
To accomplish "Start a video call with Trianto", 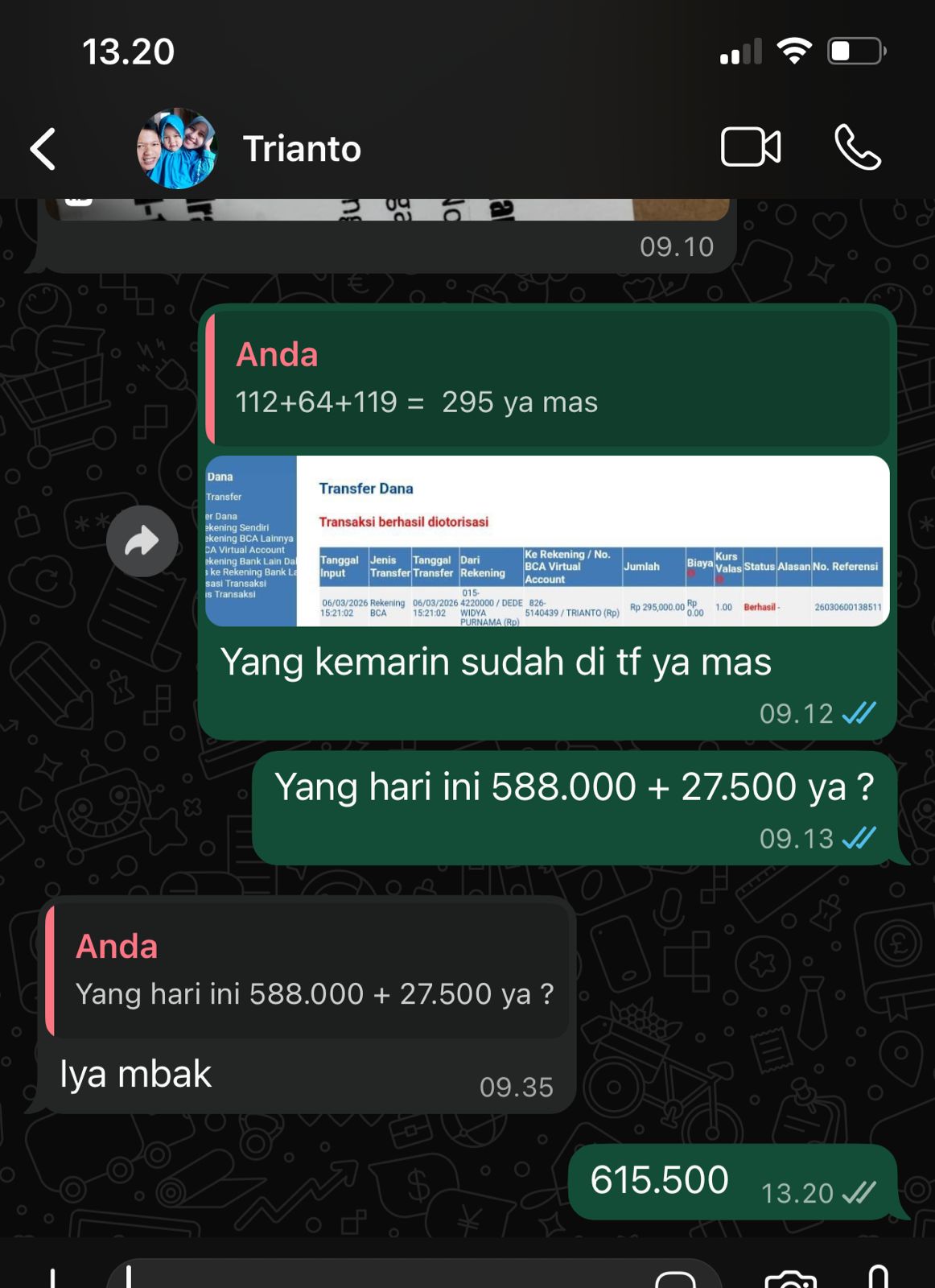I will click(x=750, y=147).
